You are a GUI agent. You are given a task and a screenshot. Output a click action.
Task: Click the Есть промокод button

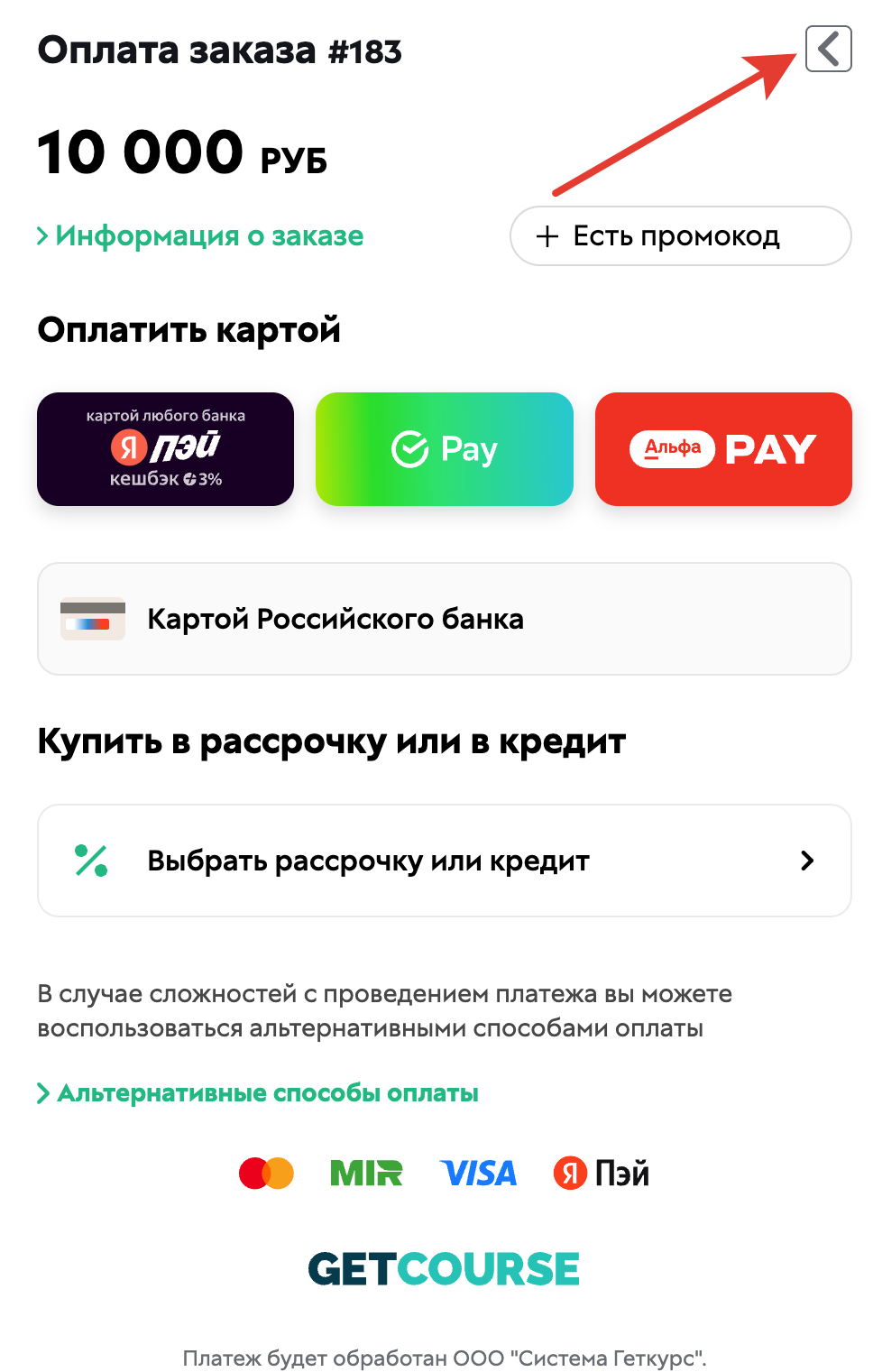pyautogui.click(x=679, y=236)
